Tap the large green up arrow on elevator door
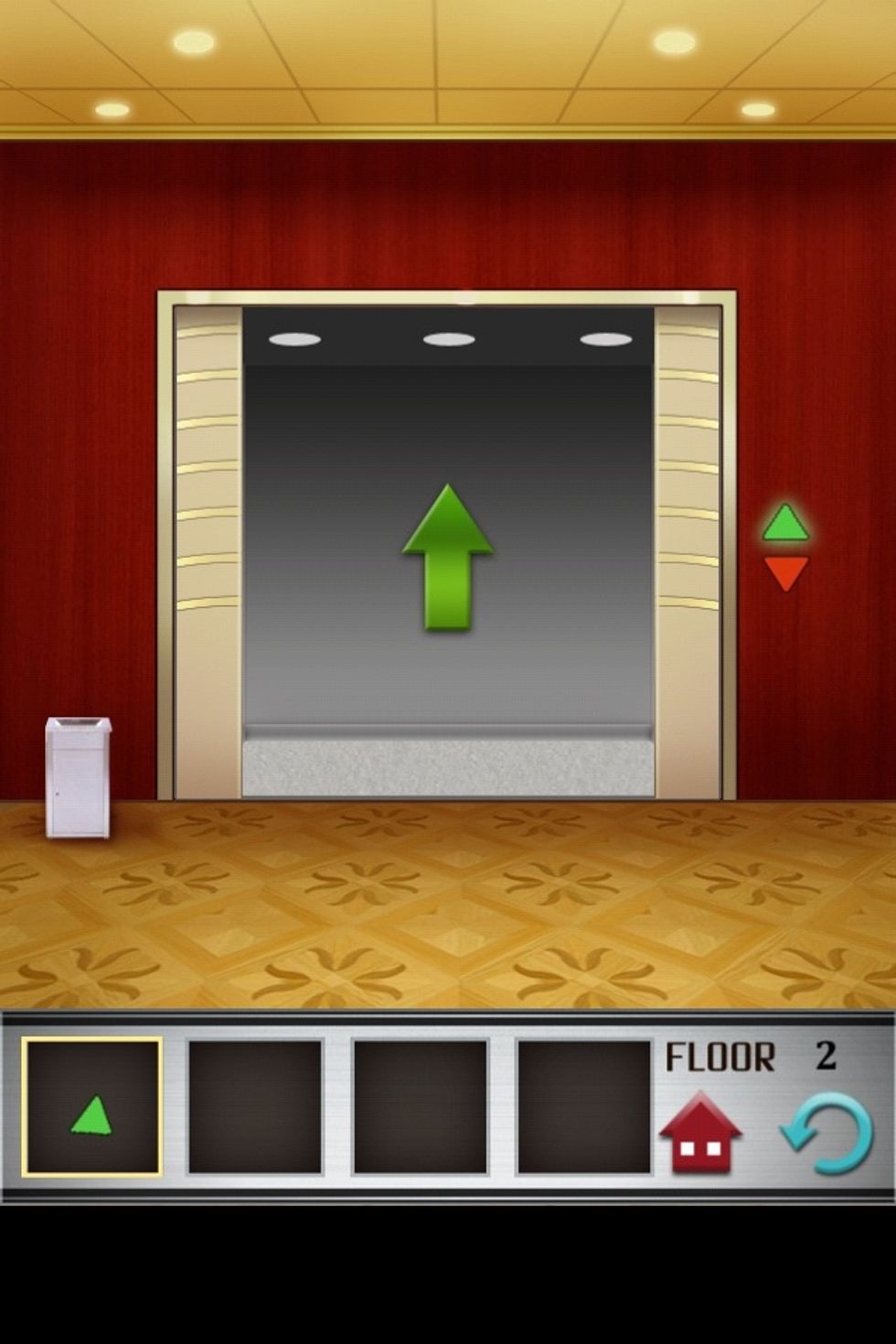Screen dimensions: 896x1344 point(447,558)
